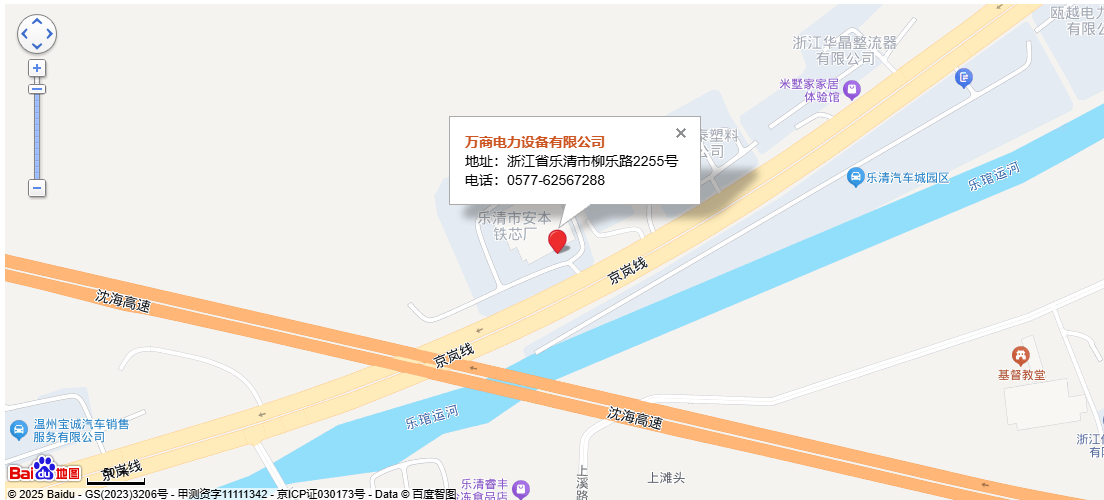This screenshot has height=500, width=1104.
Task: Select the 米墅家家居体验馆 shop marker
Action: coord(851,90)
